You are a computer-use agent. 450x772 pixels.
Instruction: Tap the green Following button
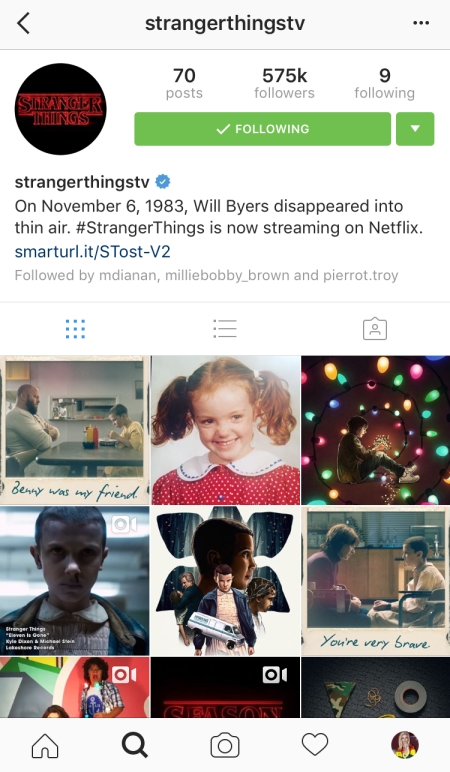[262, 129]
